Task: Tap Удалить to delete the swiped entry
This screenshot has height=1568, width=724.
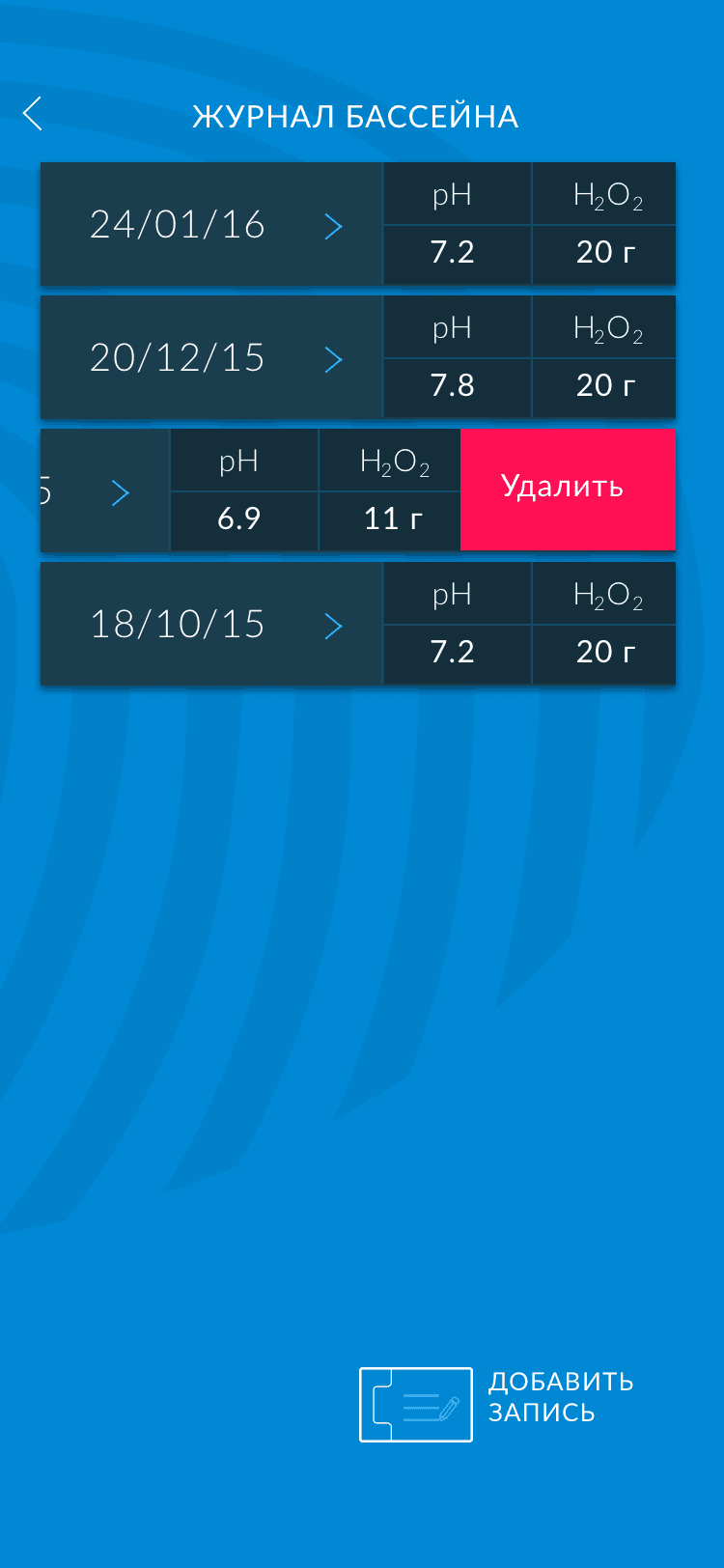Action: coord(568,490)
